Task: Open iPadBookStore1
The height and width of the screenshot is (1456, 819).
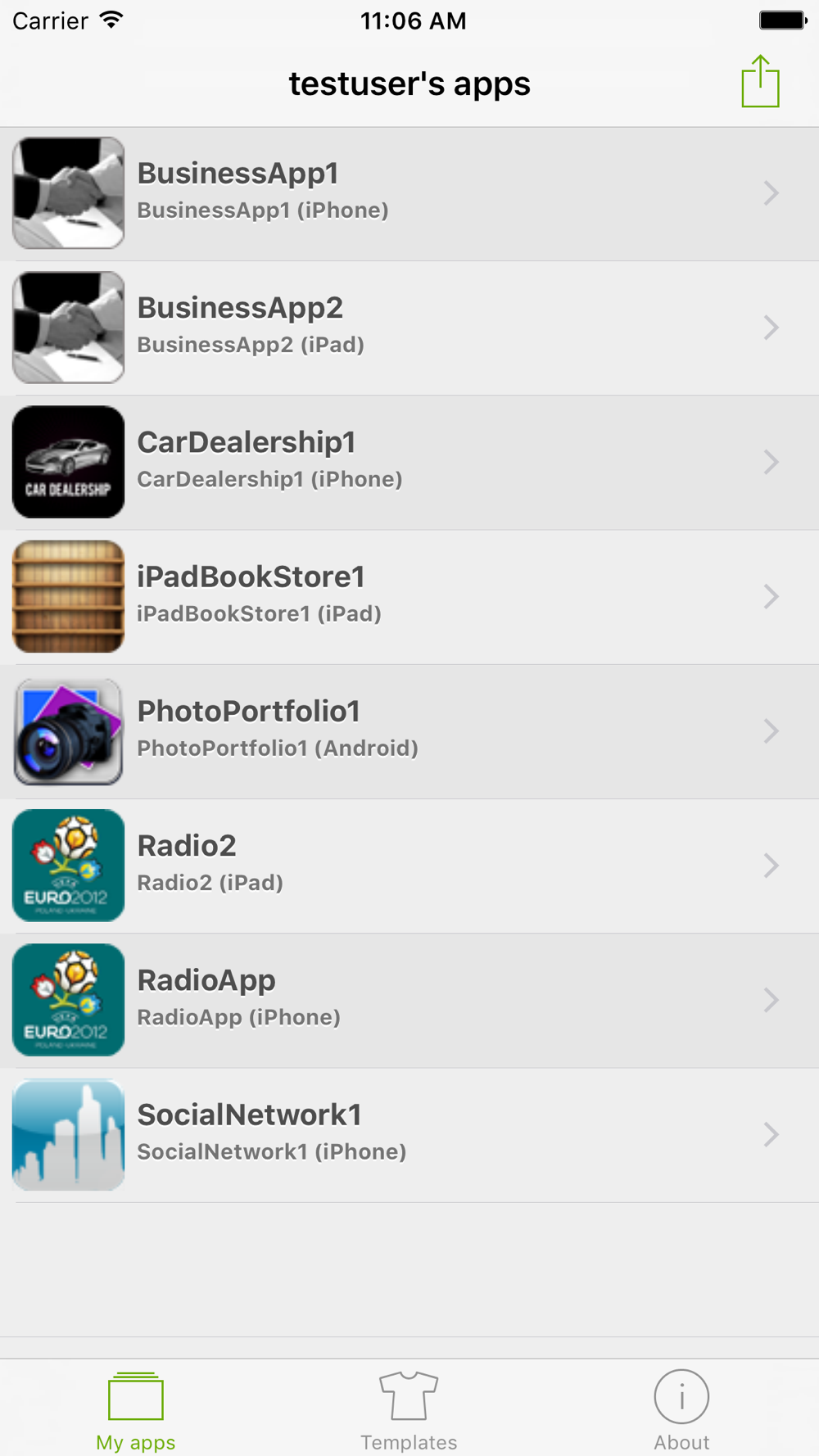Action: click(409, 597)
